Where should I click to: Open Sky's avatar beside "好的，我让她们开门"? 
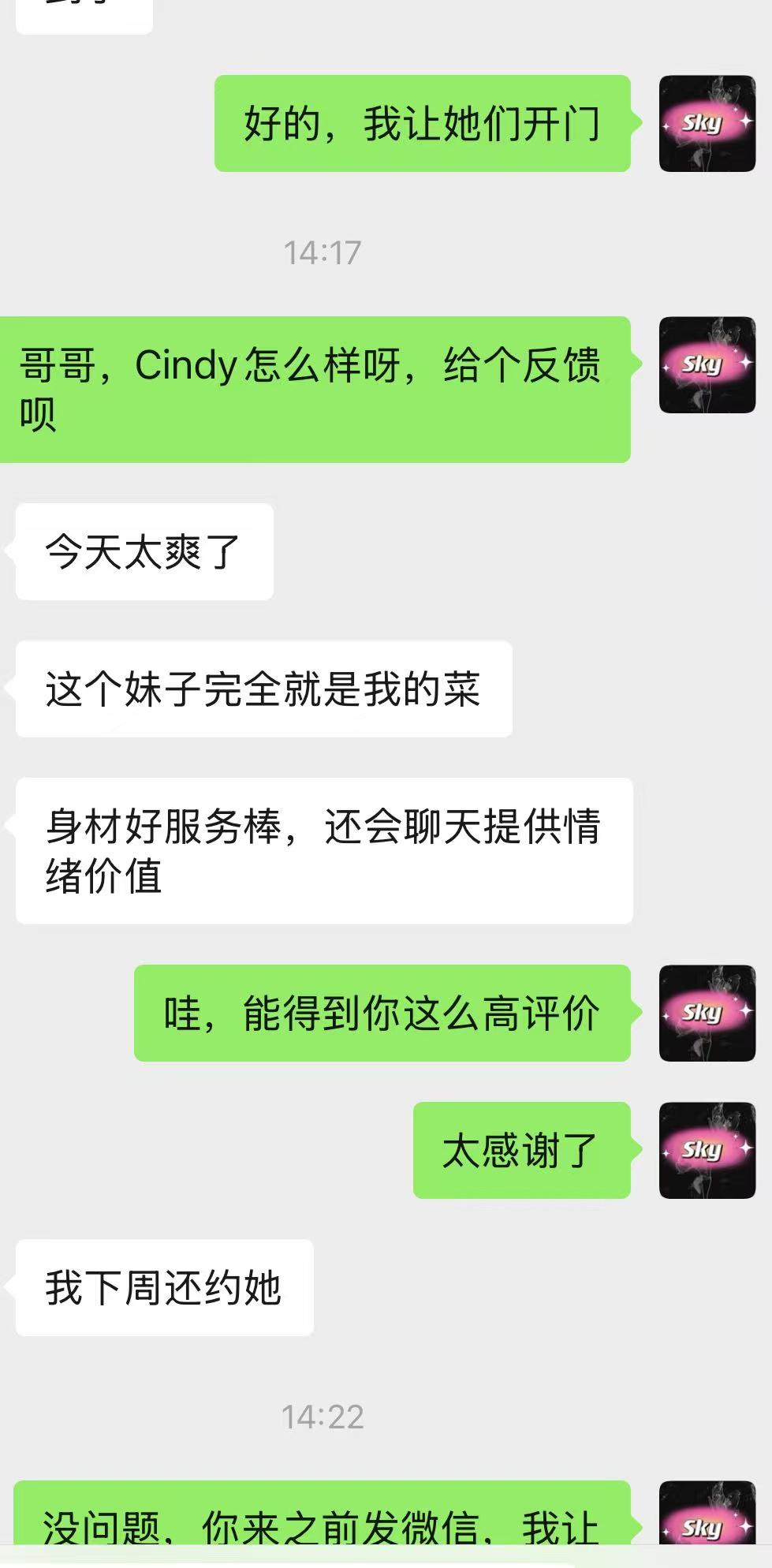pos(707,124)
